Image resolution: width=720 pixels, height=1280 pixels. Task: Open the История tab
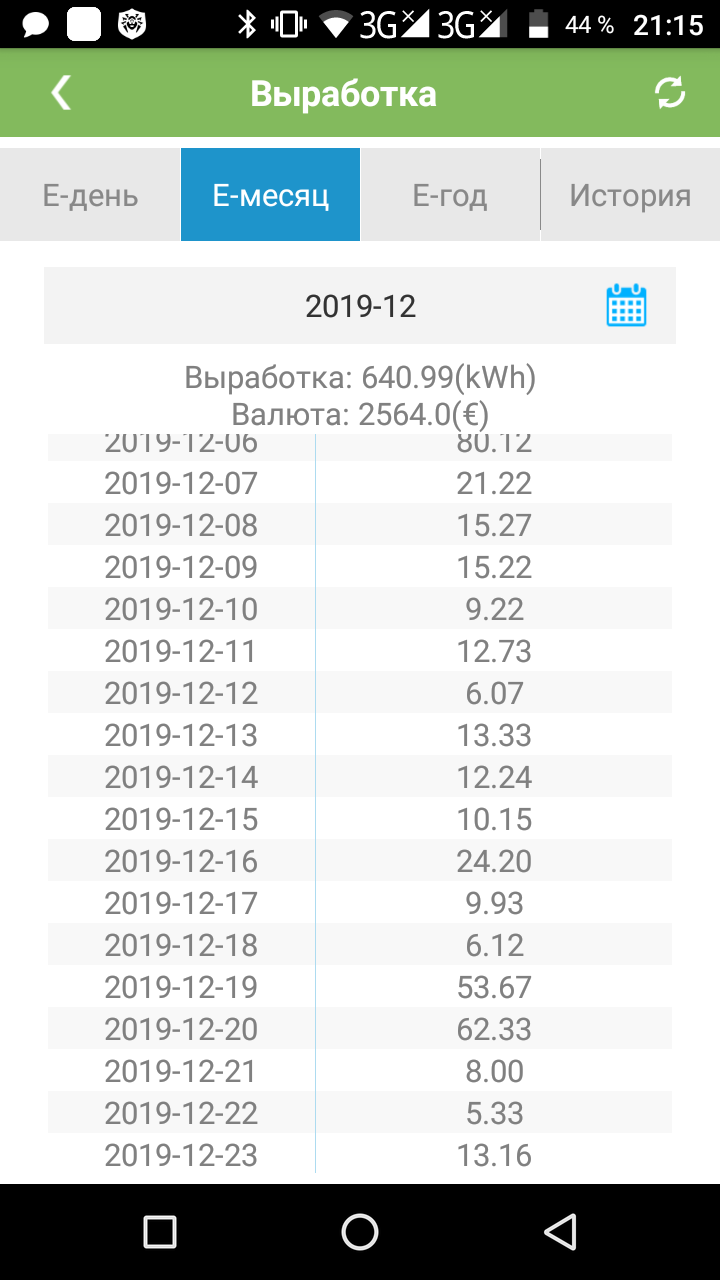coord(630,195)
